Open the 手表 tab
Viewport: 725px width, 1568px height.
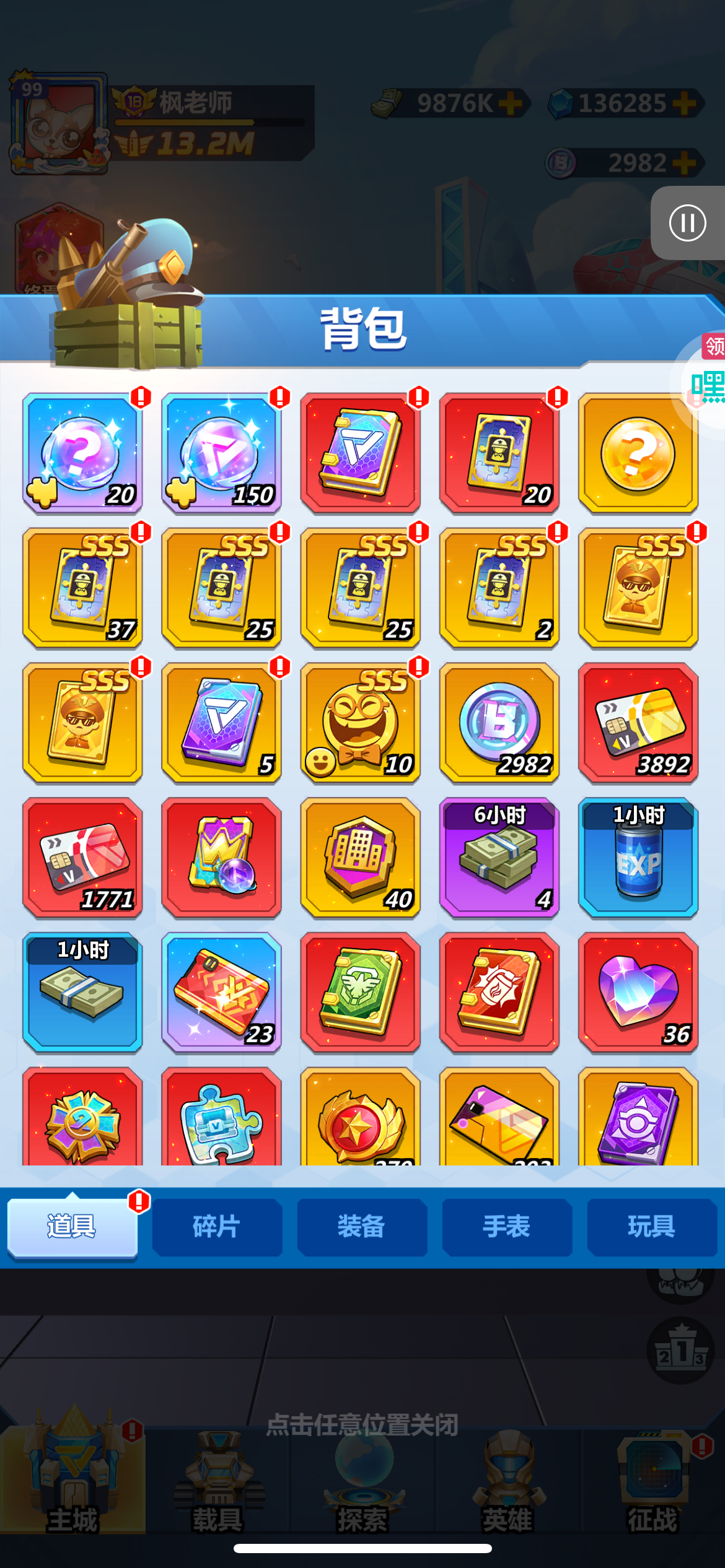[507, 1227]
